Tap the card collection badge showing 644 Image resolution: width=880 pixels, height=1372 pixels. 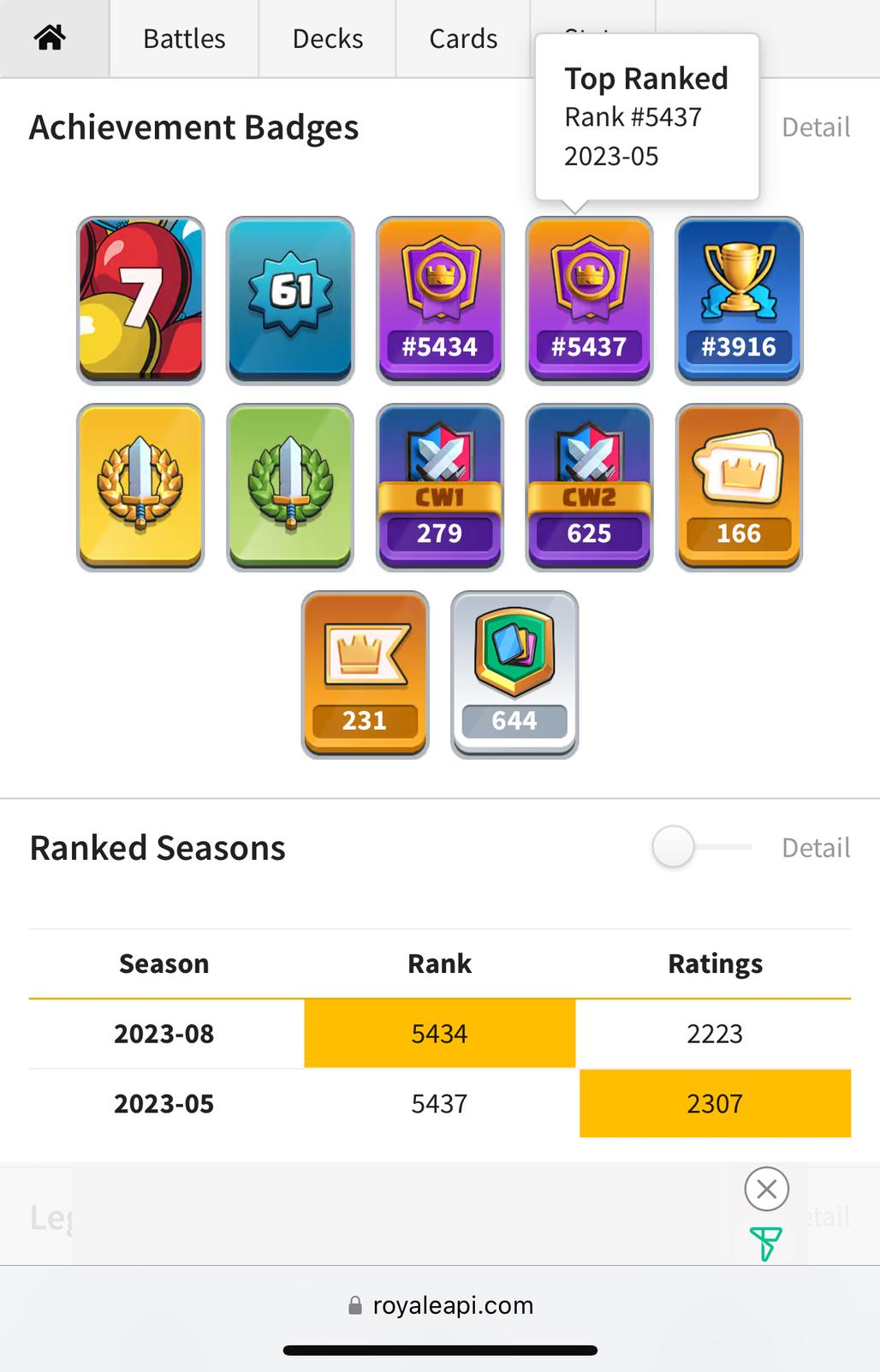(x=514, y=674)
